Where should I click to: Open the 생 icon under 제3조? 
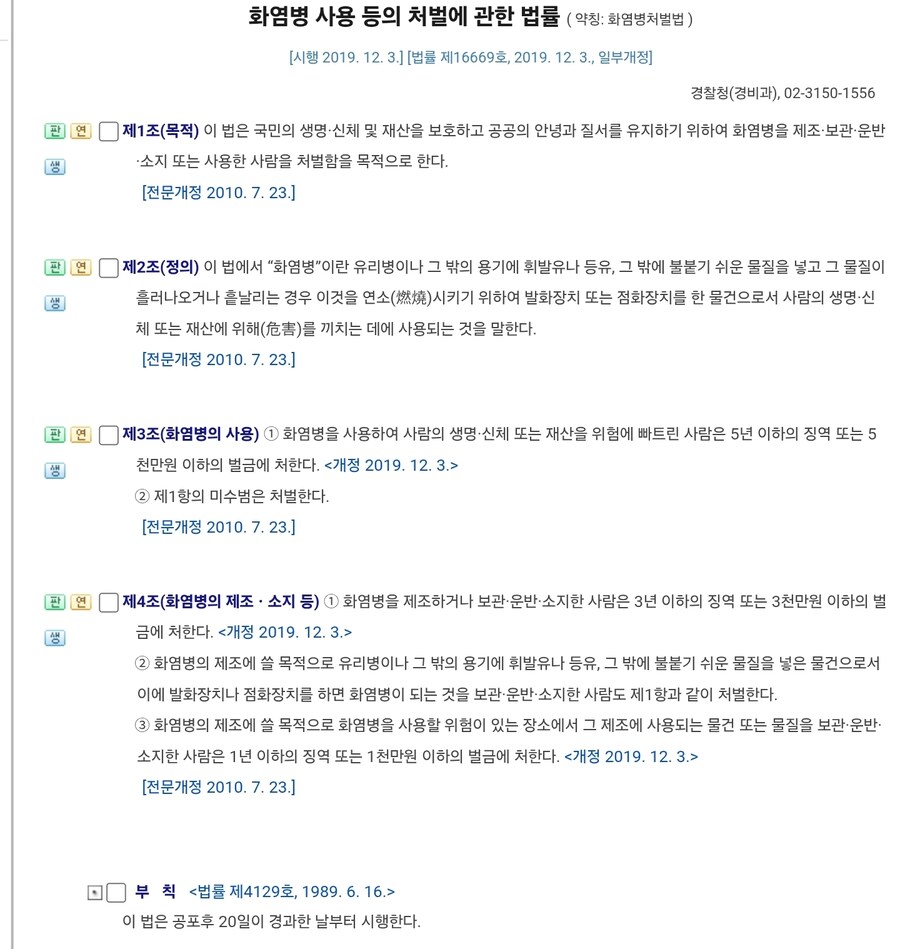54,470
